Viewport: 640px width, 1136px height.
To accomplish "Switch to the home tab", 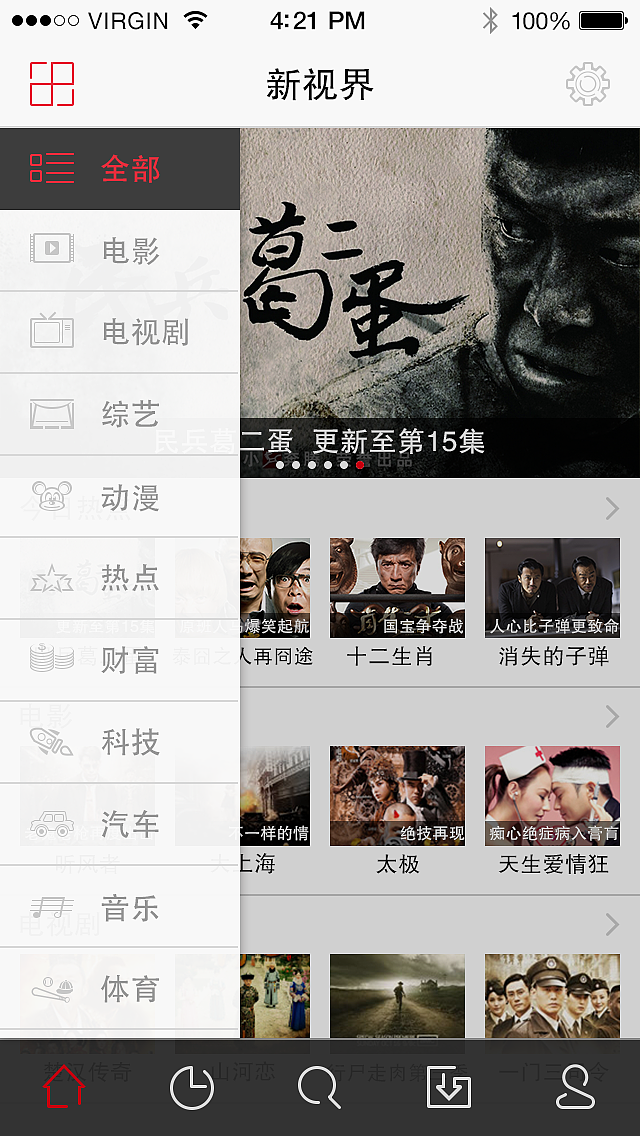I will pos(64,1087).
